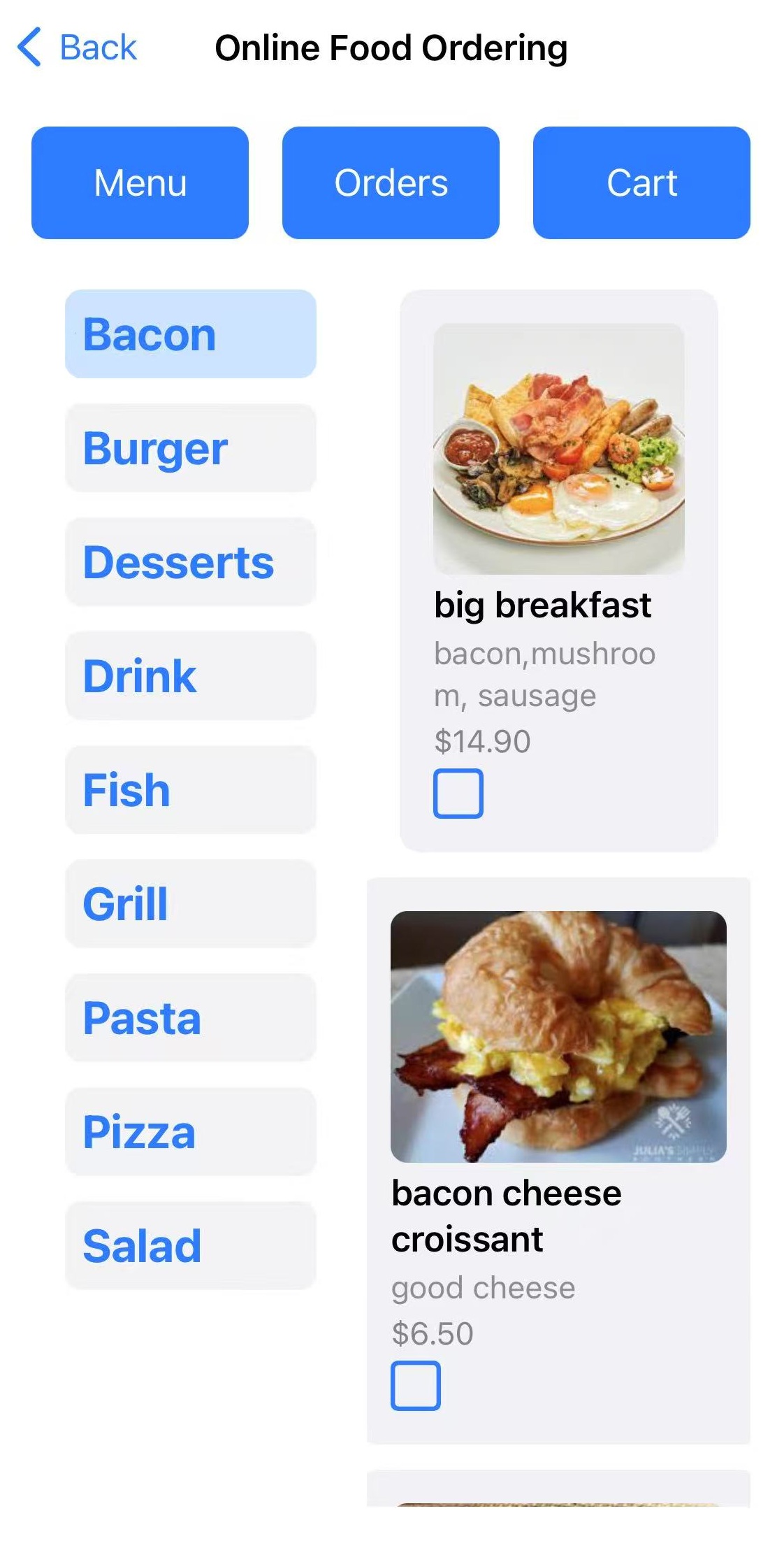Image resolution: width=784 pixels, height=1548 pixels.
Task: Switch to the Menu tab
Action: pyautogui.click(x=140, y=182)
